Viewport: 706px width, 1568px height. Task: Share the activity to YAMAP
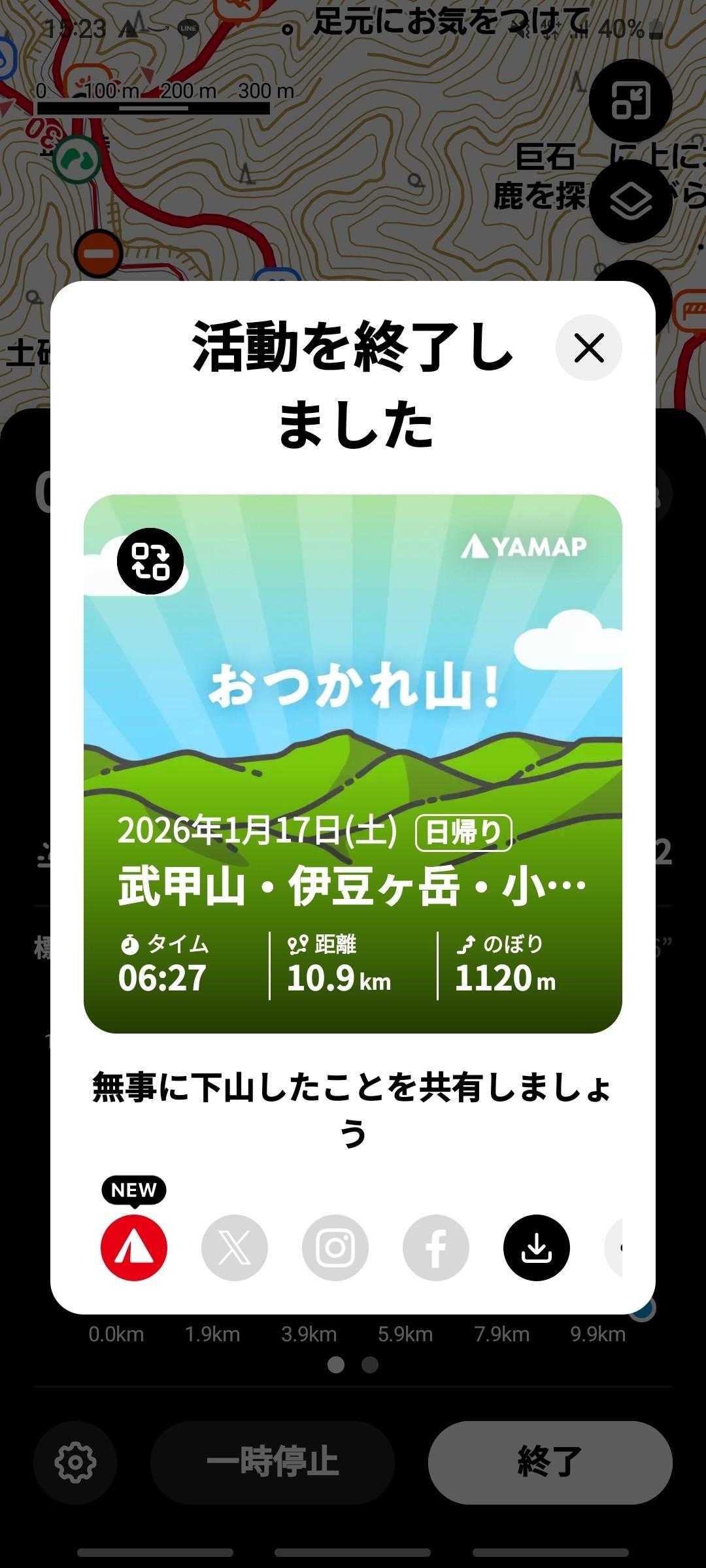pyautogui.click(x=134, y=1248)
